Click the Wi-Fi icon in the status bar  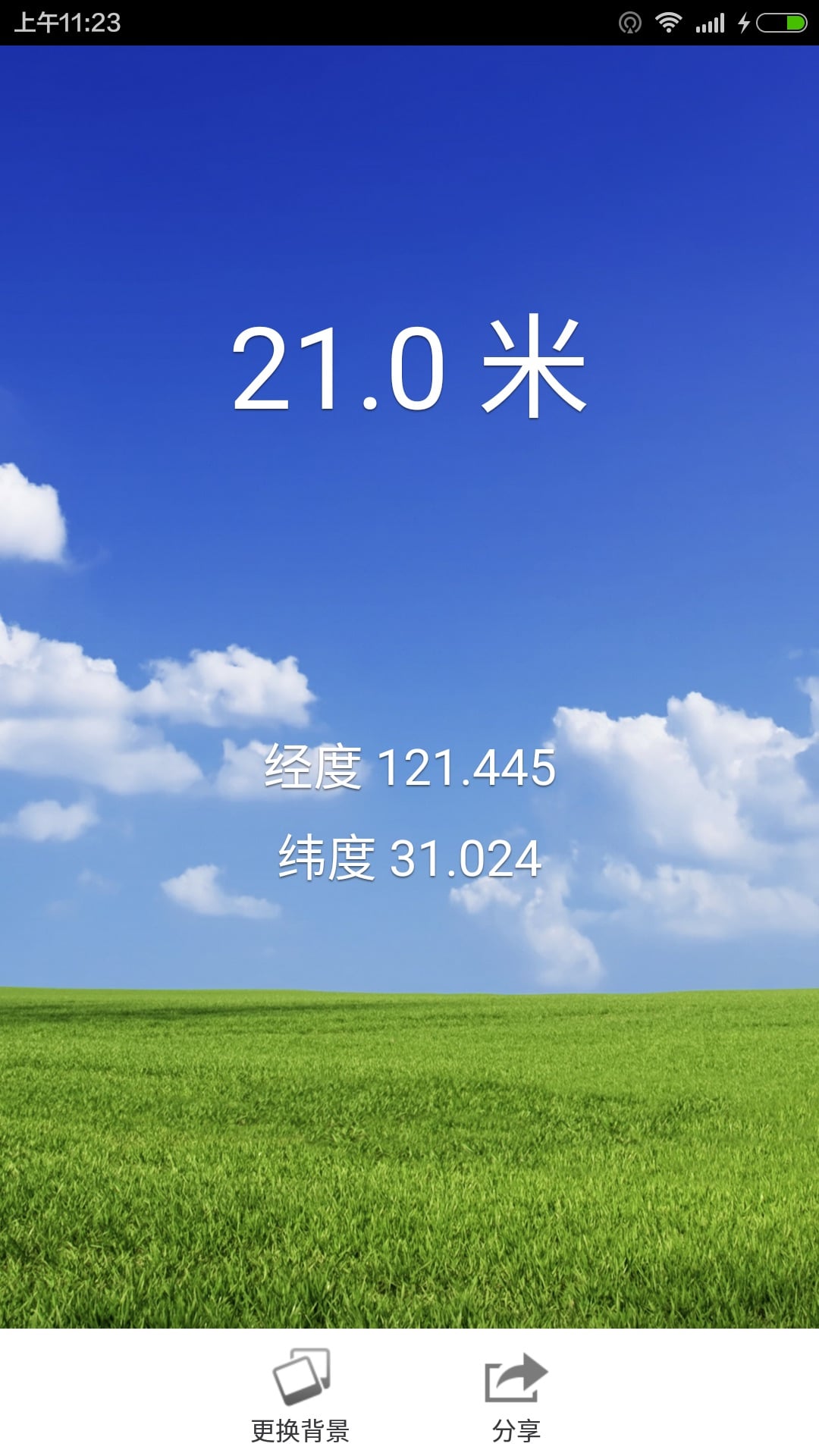(x=670, y=21)
